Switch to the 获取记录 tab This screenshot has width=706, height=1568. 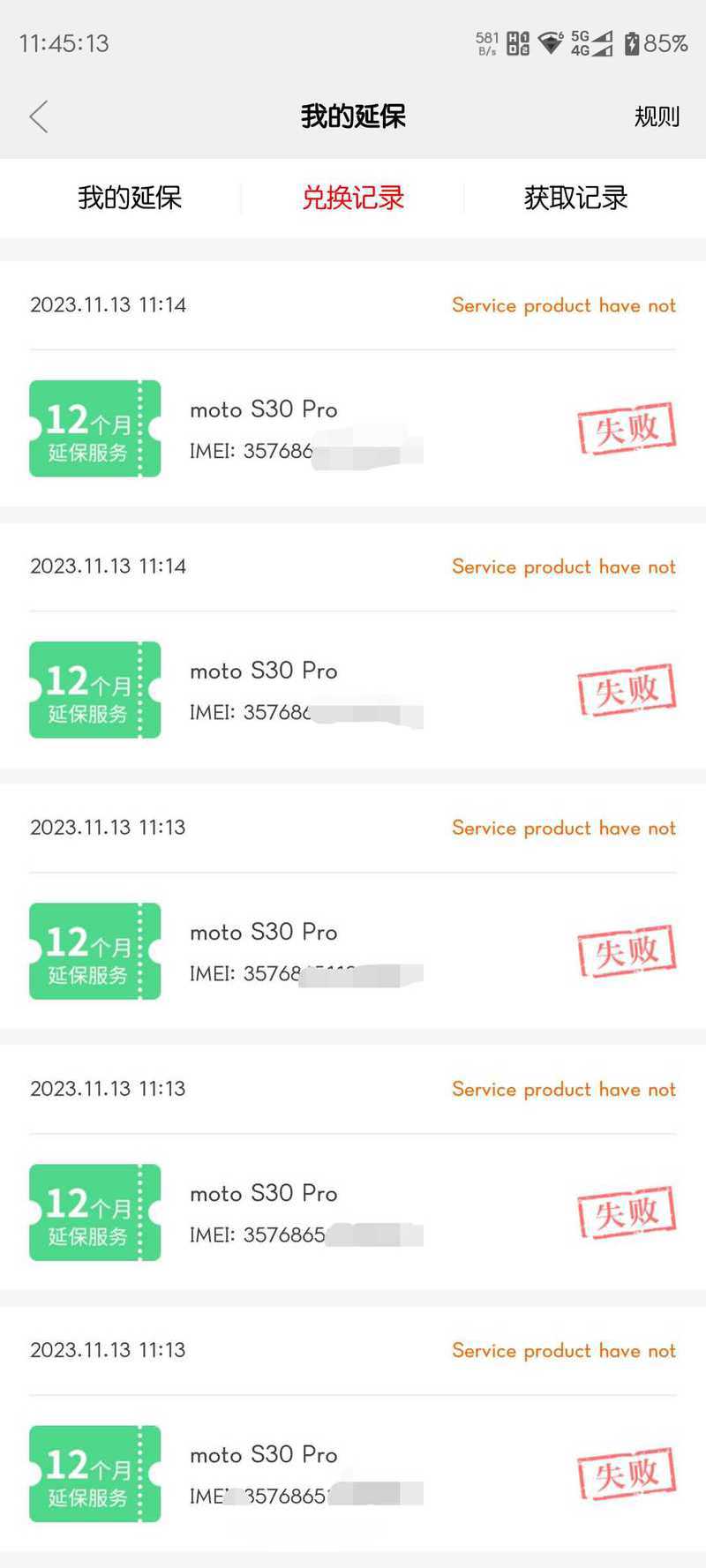point(576,198)
